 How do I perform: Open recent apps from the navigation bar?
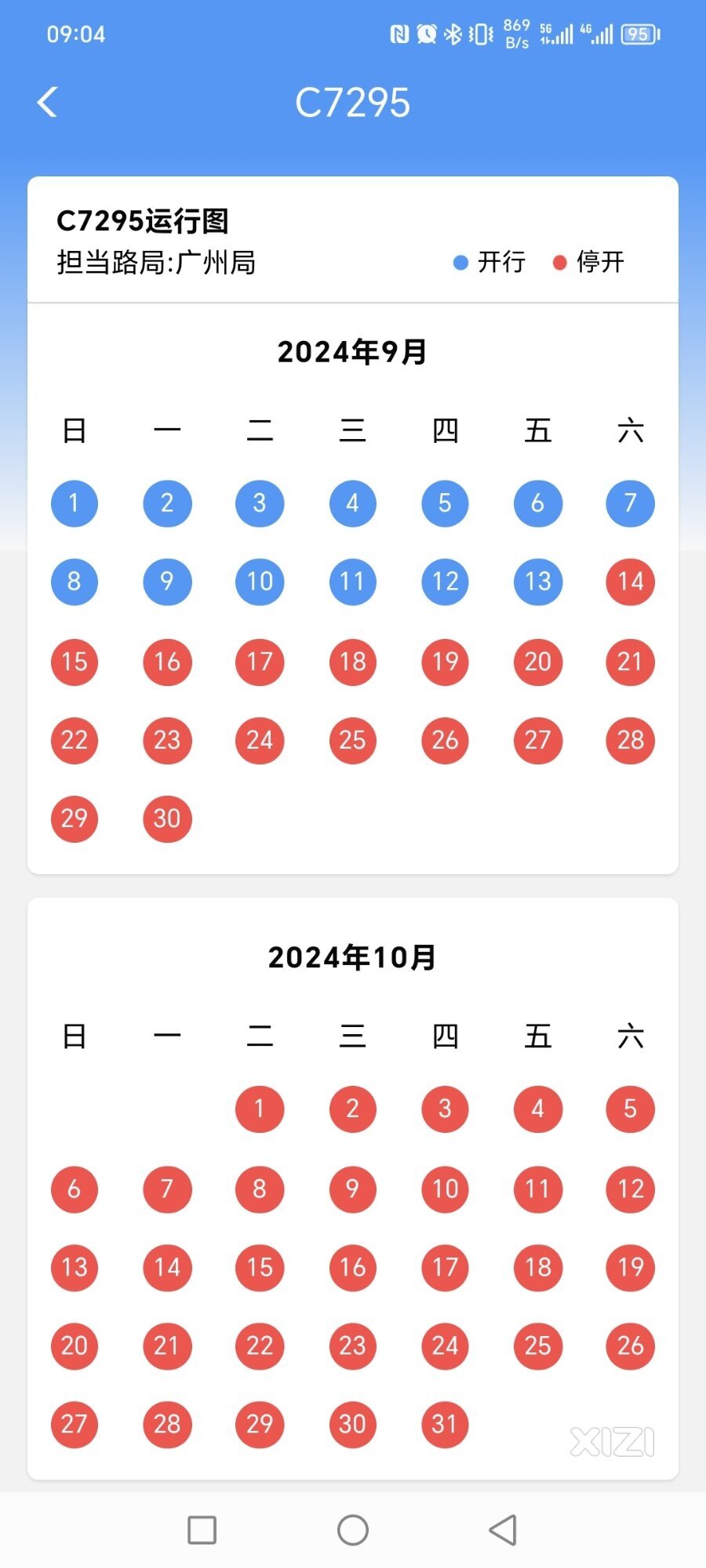[202, 1530]
